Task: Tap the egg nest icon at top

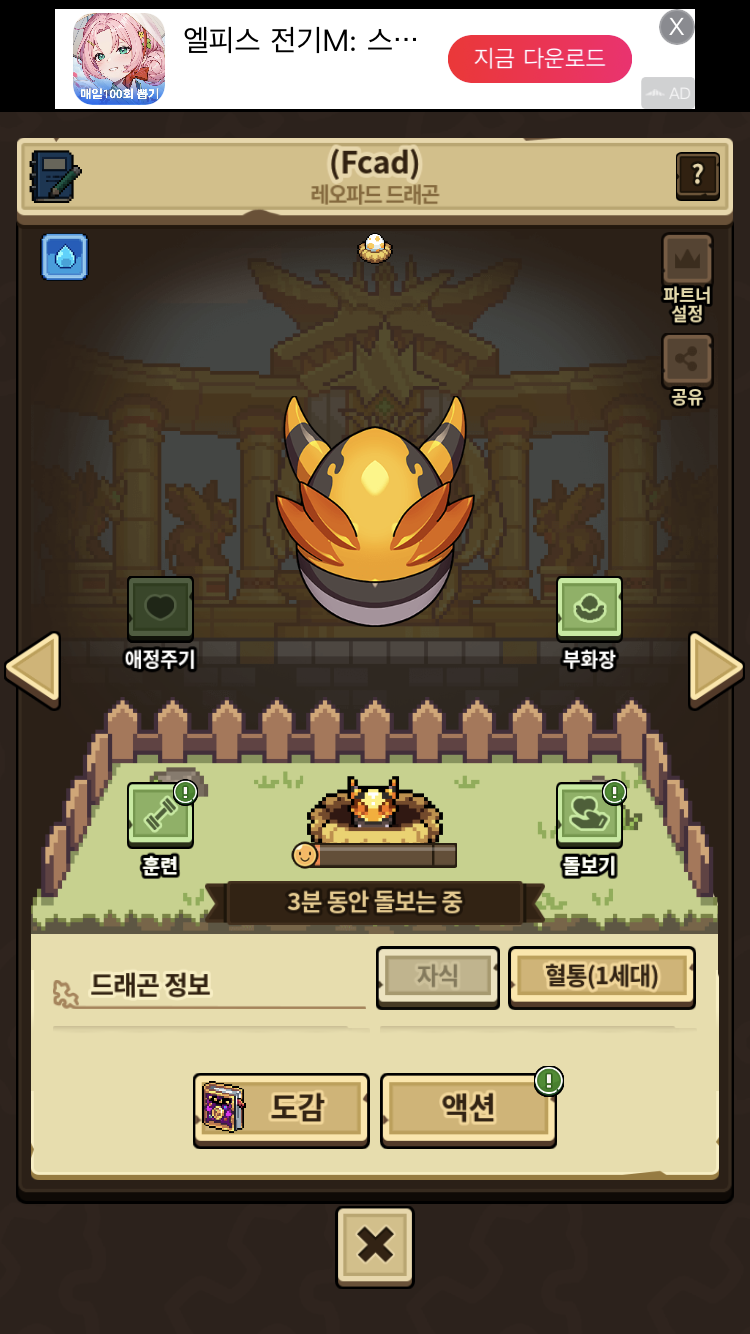Action: (x=375, y=248)
